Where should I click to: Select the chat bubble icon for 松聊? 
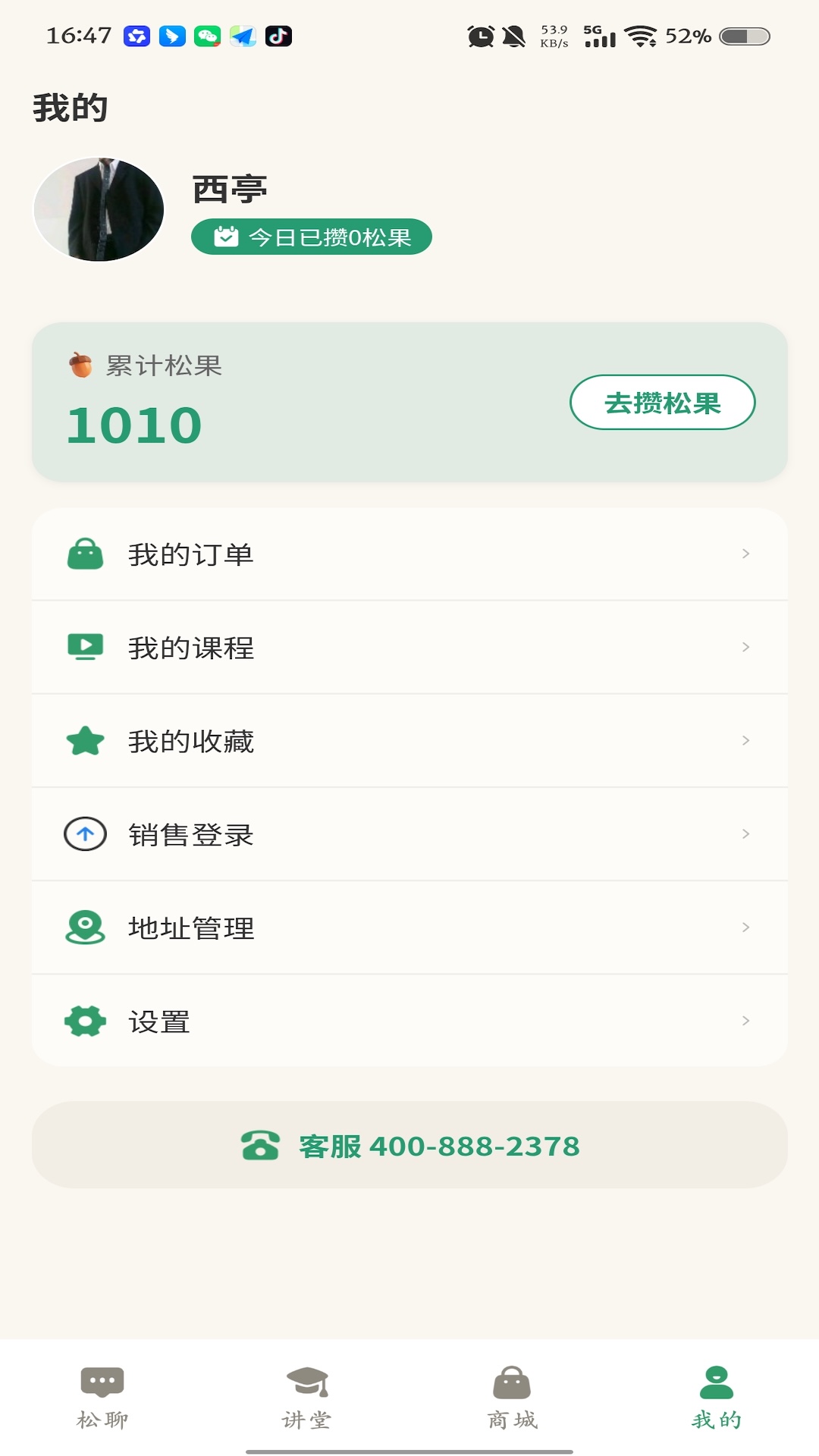click(104, 1380)
